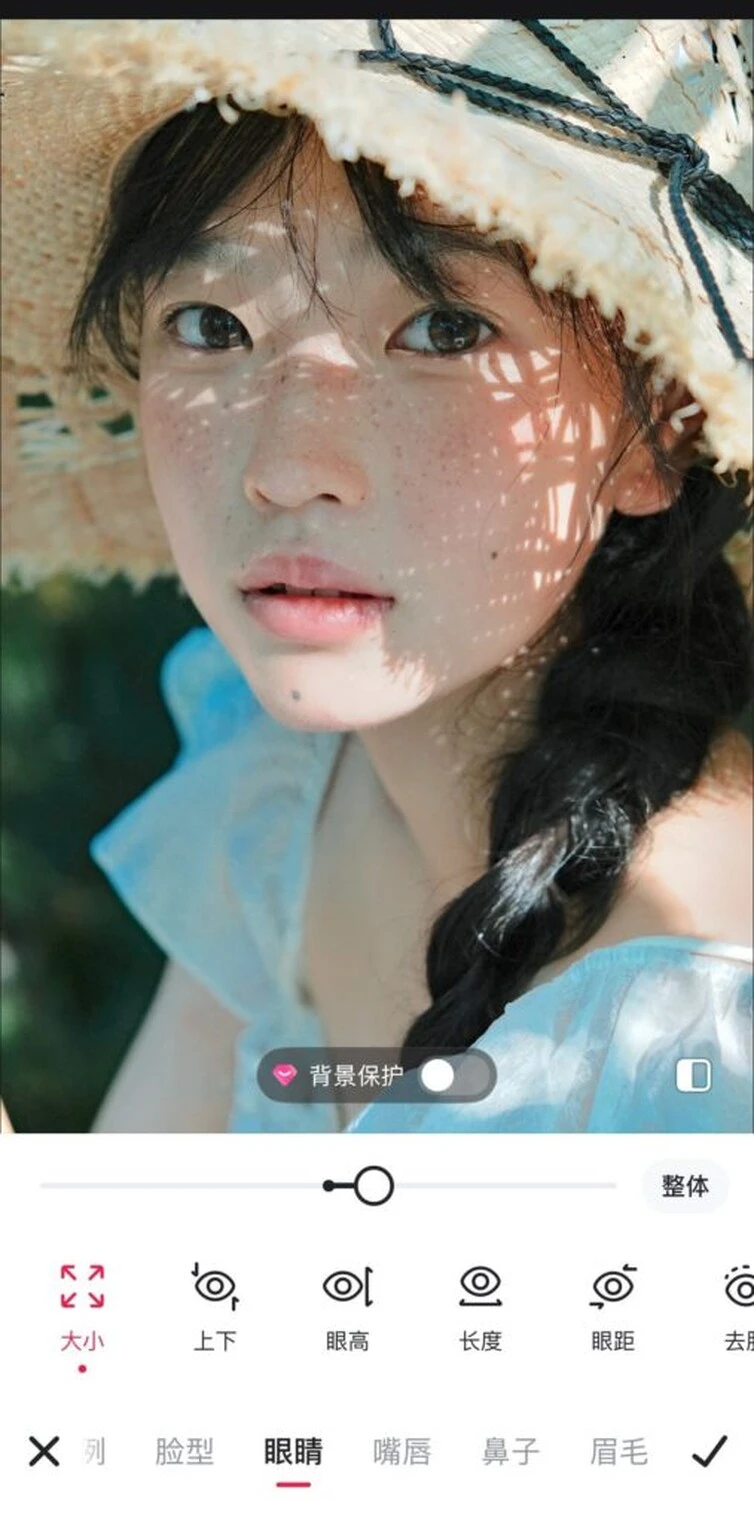Image resolution: width=754 pixels, height=1523 pixels.
Task: Tap the eye adjustment slider handle
Action: (373, 1186)
